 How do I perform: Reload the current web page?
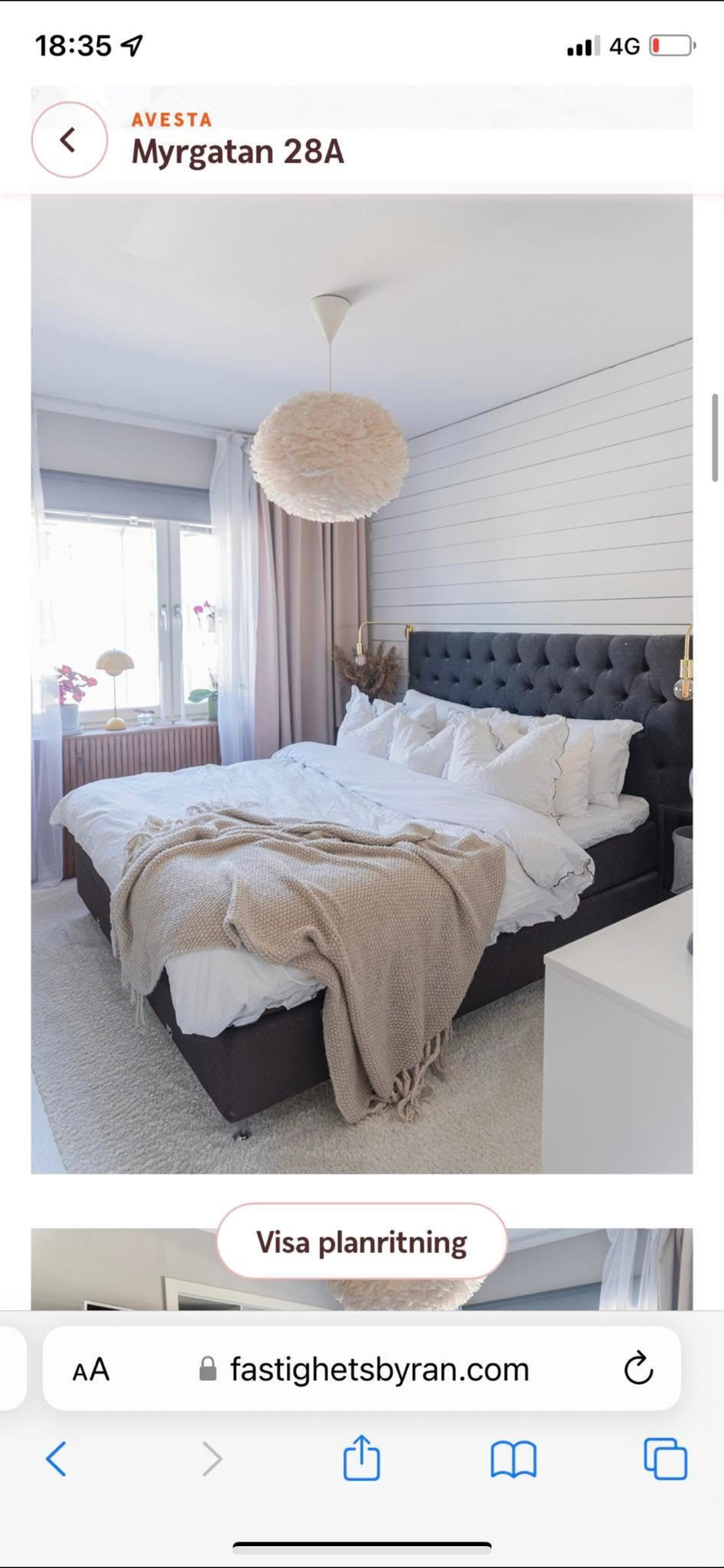pos(639,1369)
